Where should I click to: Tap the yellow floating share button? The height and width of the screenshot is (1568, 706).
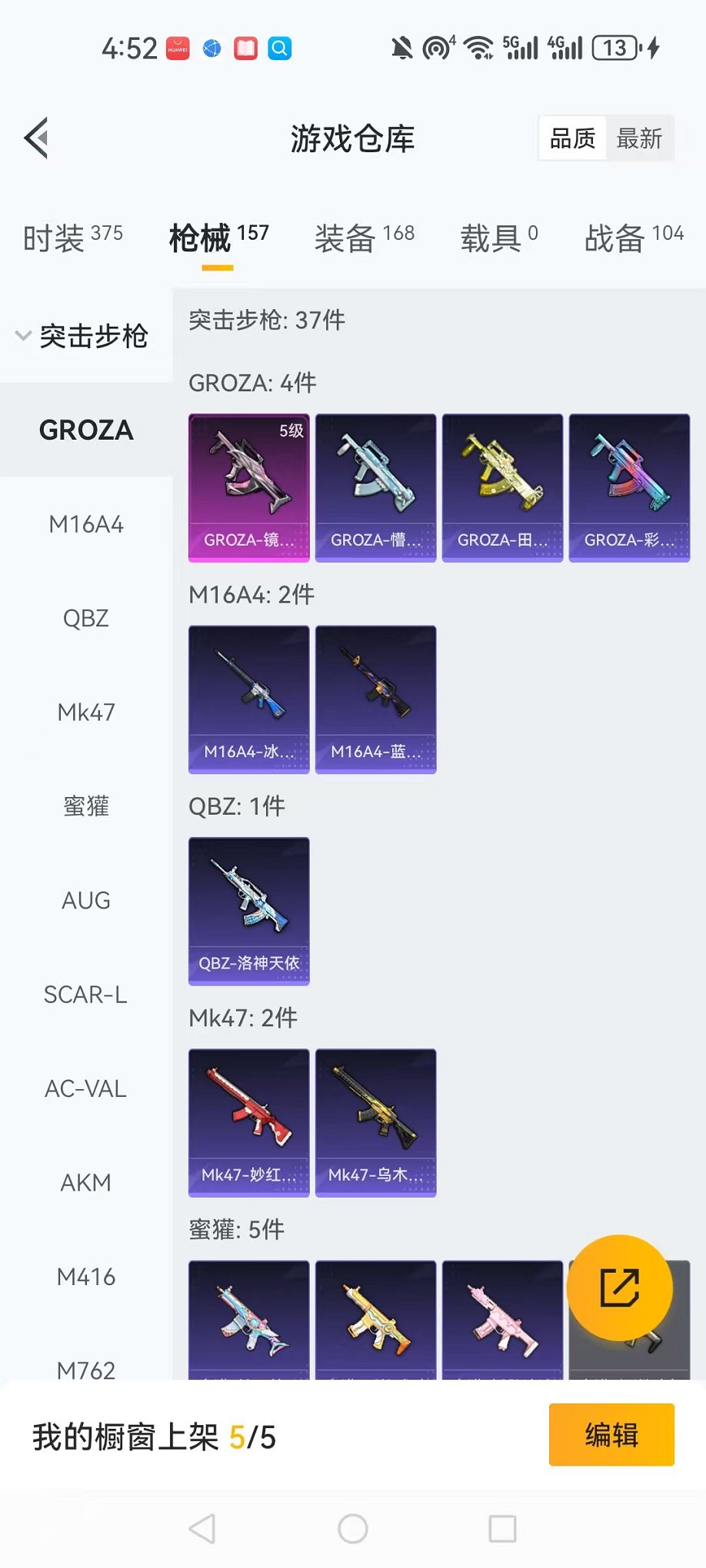point(619,1287)
